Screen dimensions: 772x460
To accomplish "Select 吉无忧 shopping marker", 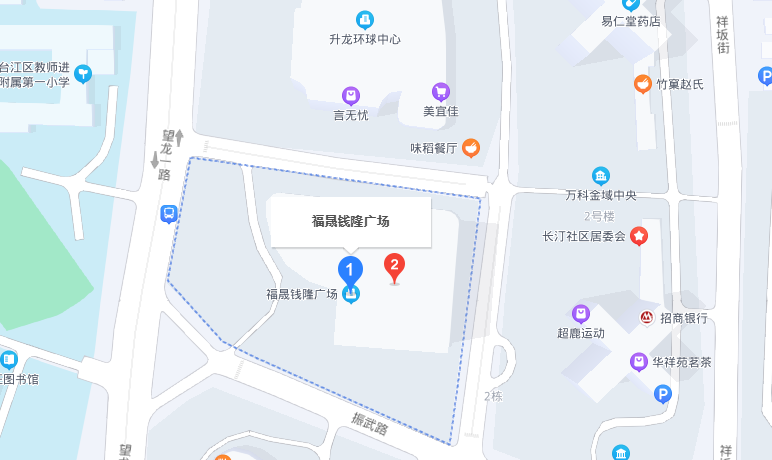I will [x=350, y=96].
